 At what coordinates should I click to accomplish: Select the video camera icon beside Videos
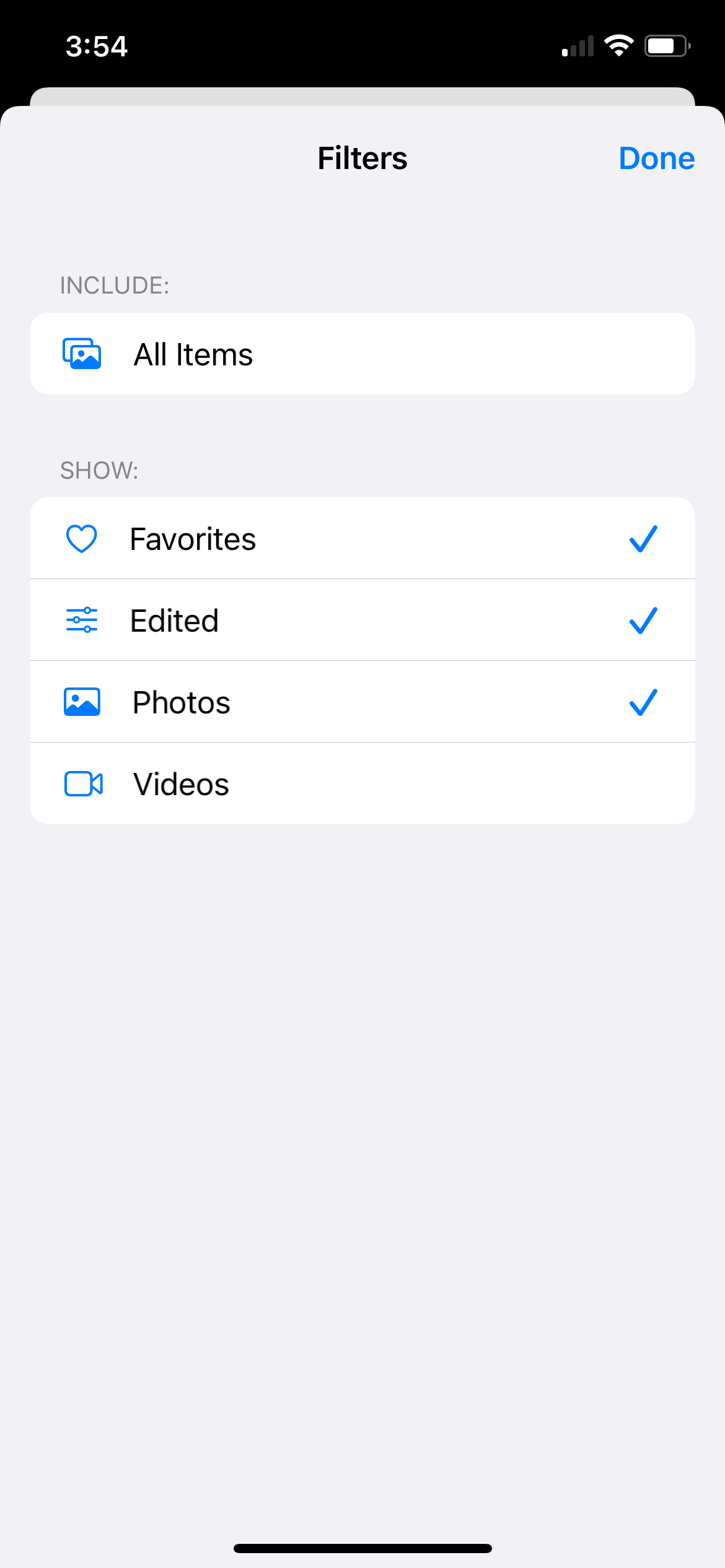point(83,783)
